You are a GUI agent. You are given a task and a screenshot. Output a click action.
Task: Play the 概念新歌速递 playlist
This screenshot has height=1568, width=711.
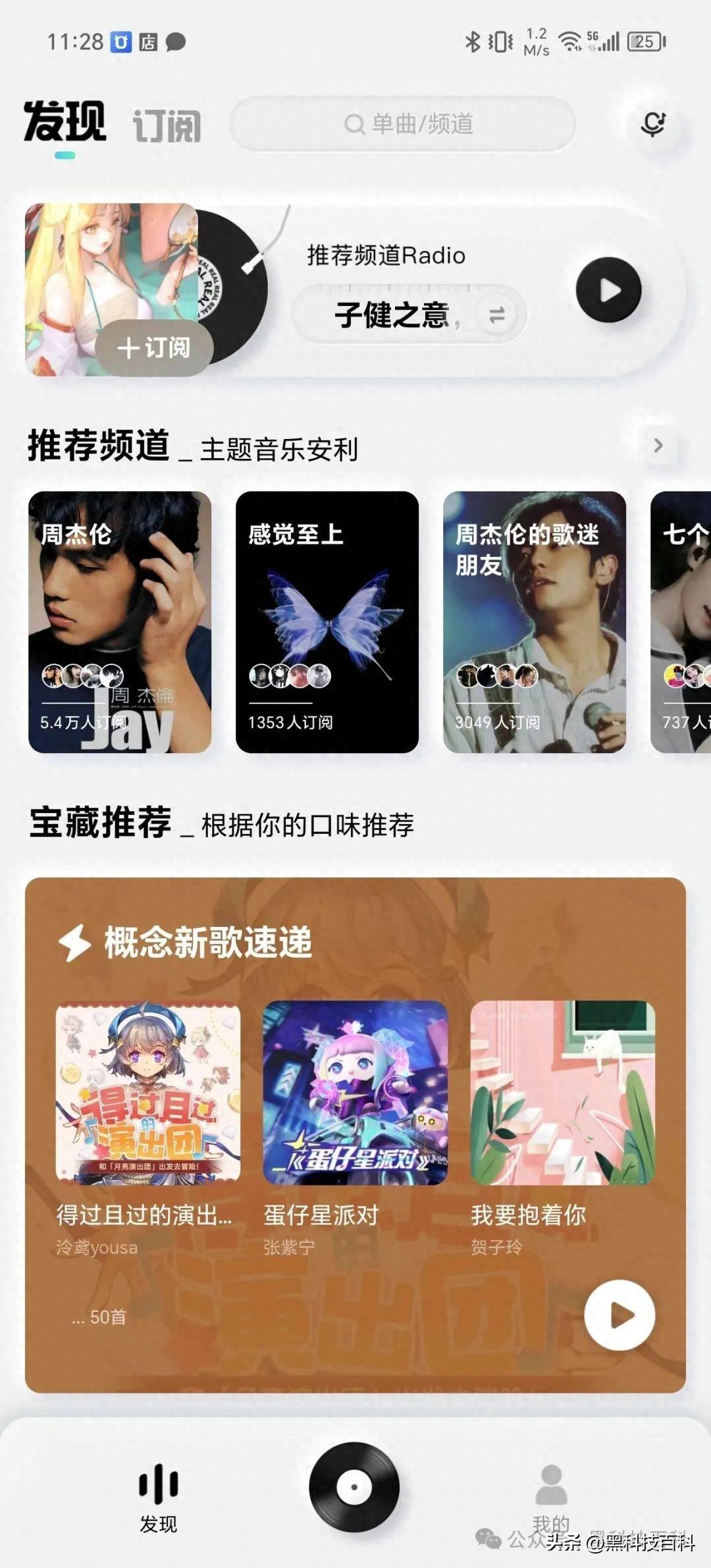[x=619, y=1315]
